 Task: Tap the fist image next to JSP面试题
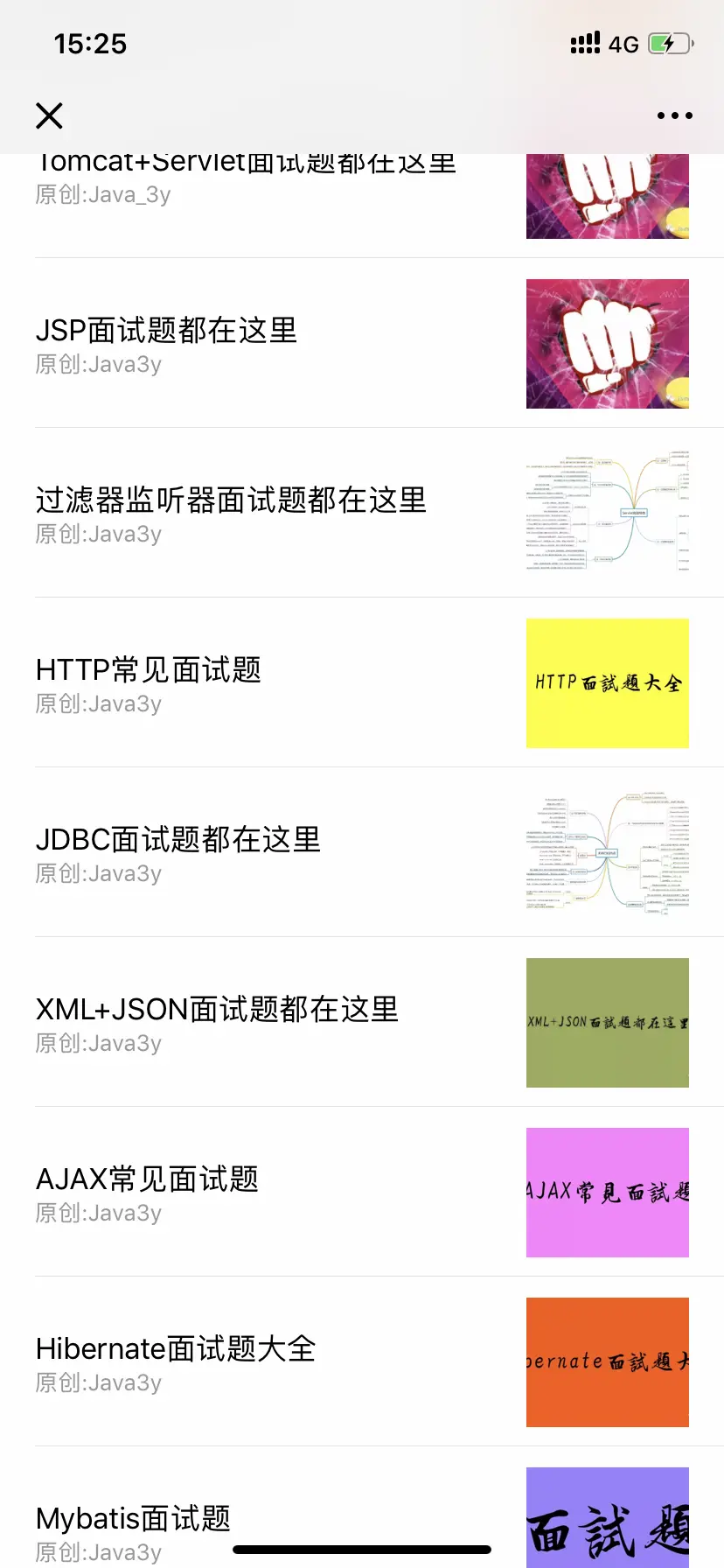point(607,343)
